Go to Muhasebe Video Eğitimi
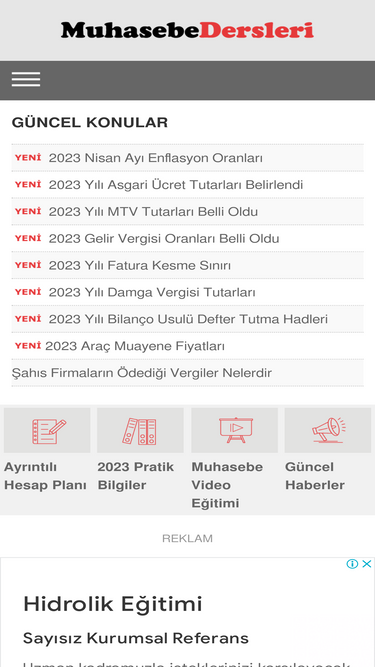375x667 pixels. coord(234,459)
